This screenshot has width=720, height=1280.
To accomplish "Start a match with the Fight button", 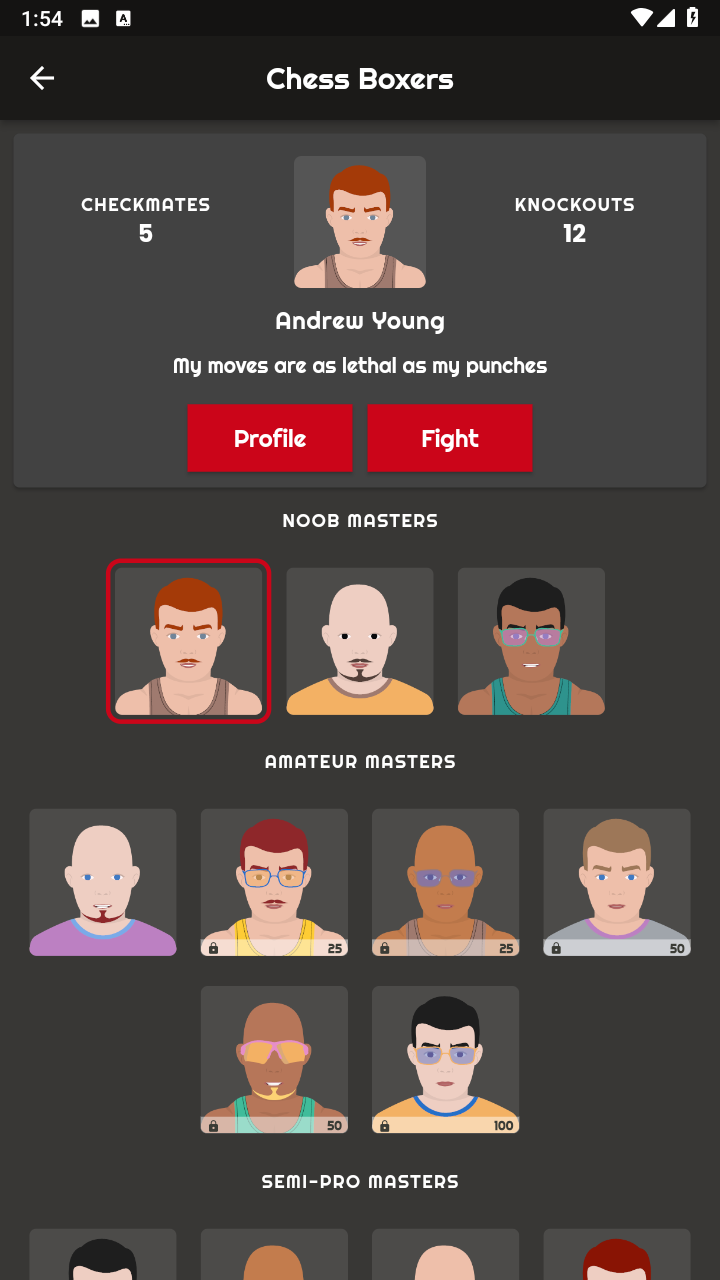I will click(450, 438).
